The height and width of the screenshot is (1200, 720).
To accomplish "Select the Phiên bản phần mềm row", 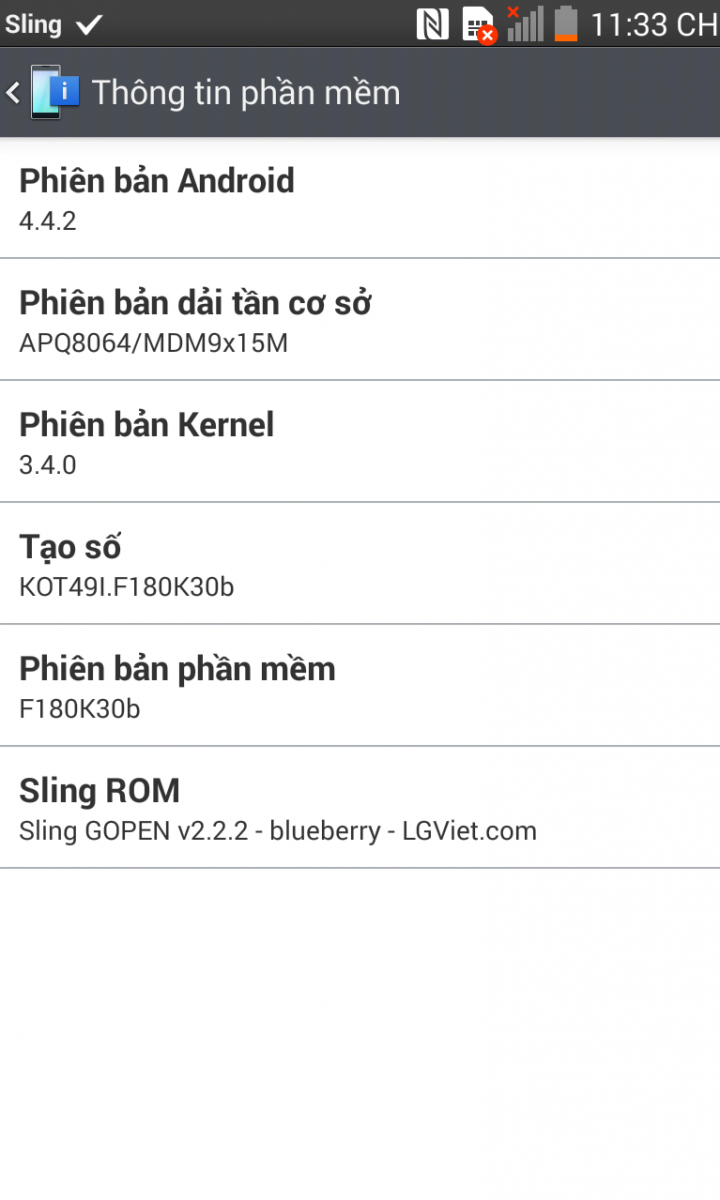I will 360,687.
